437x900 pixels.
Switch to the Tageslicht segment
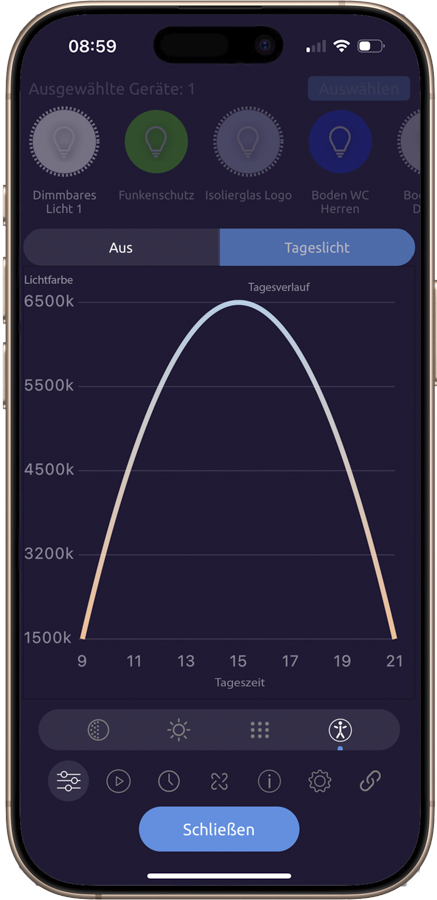pos(317,247)
